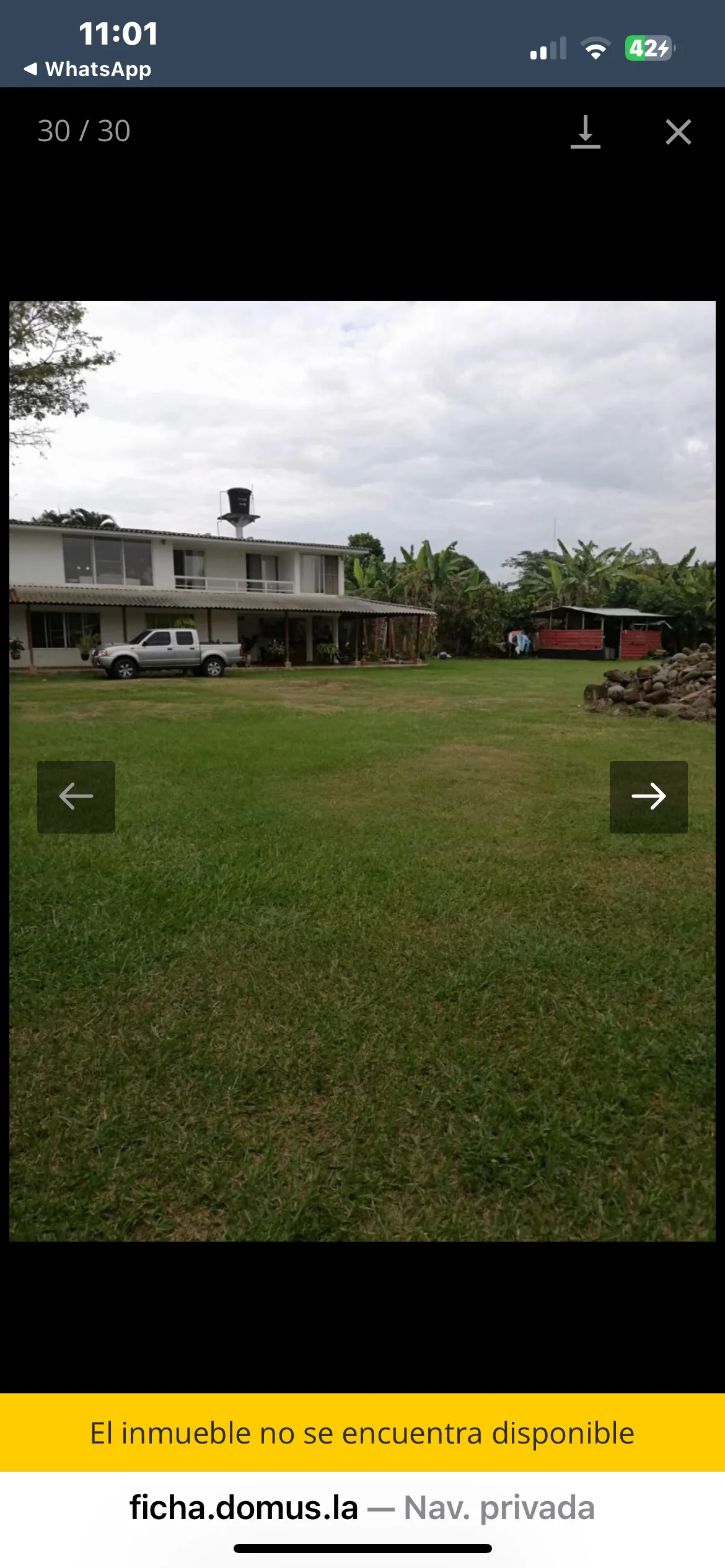Return to WhatsApp from status bar

pos(87,69)
